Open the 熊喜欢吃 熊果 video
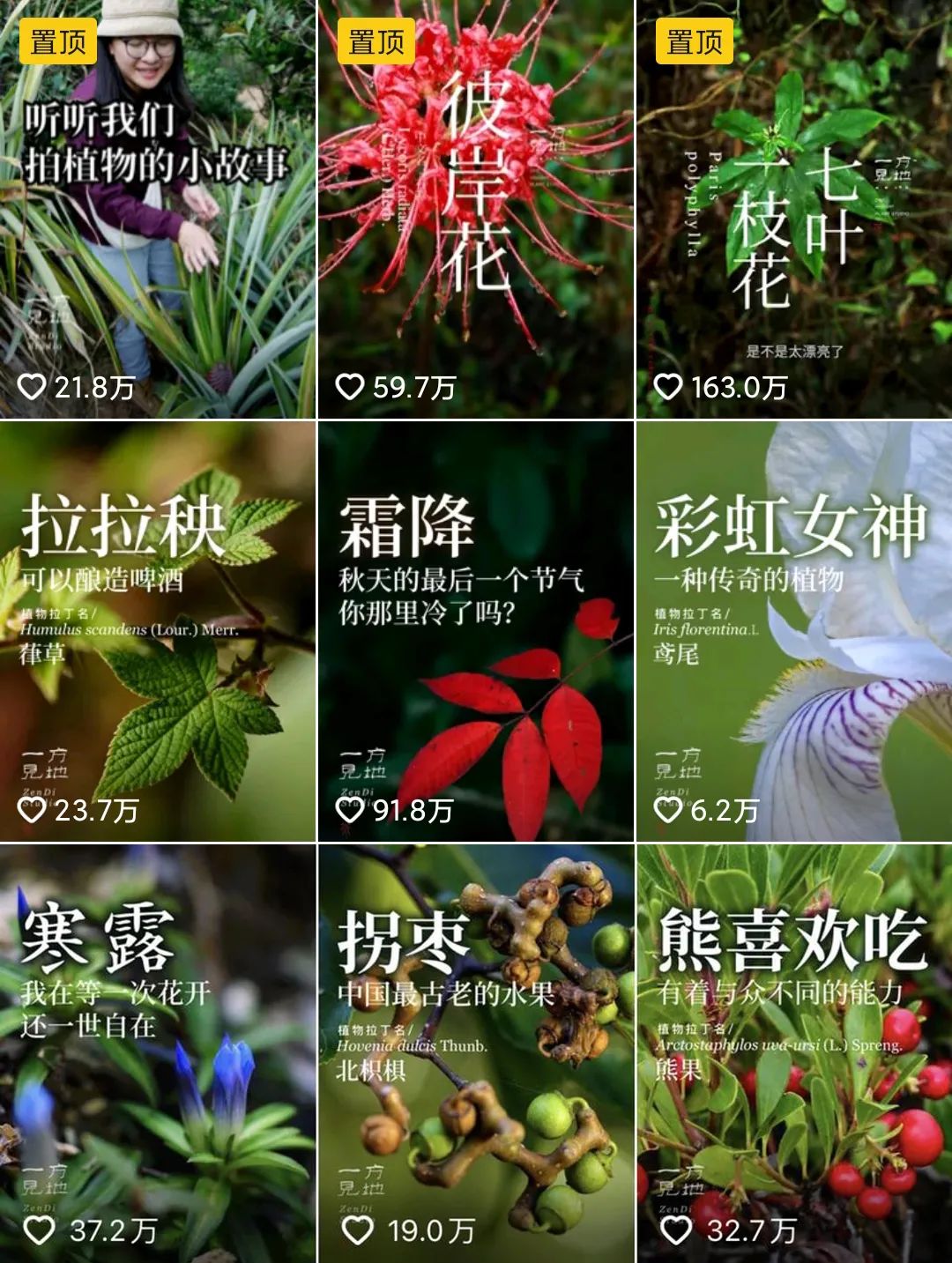This screenshot has height=1263, width=952. pos(793,1053)
